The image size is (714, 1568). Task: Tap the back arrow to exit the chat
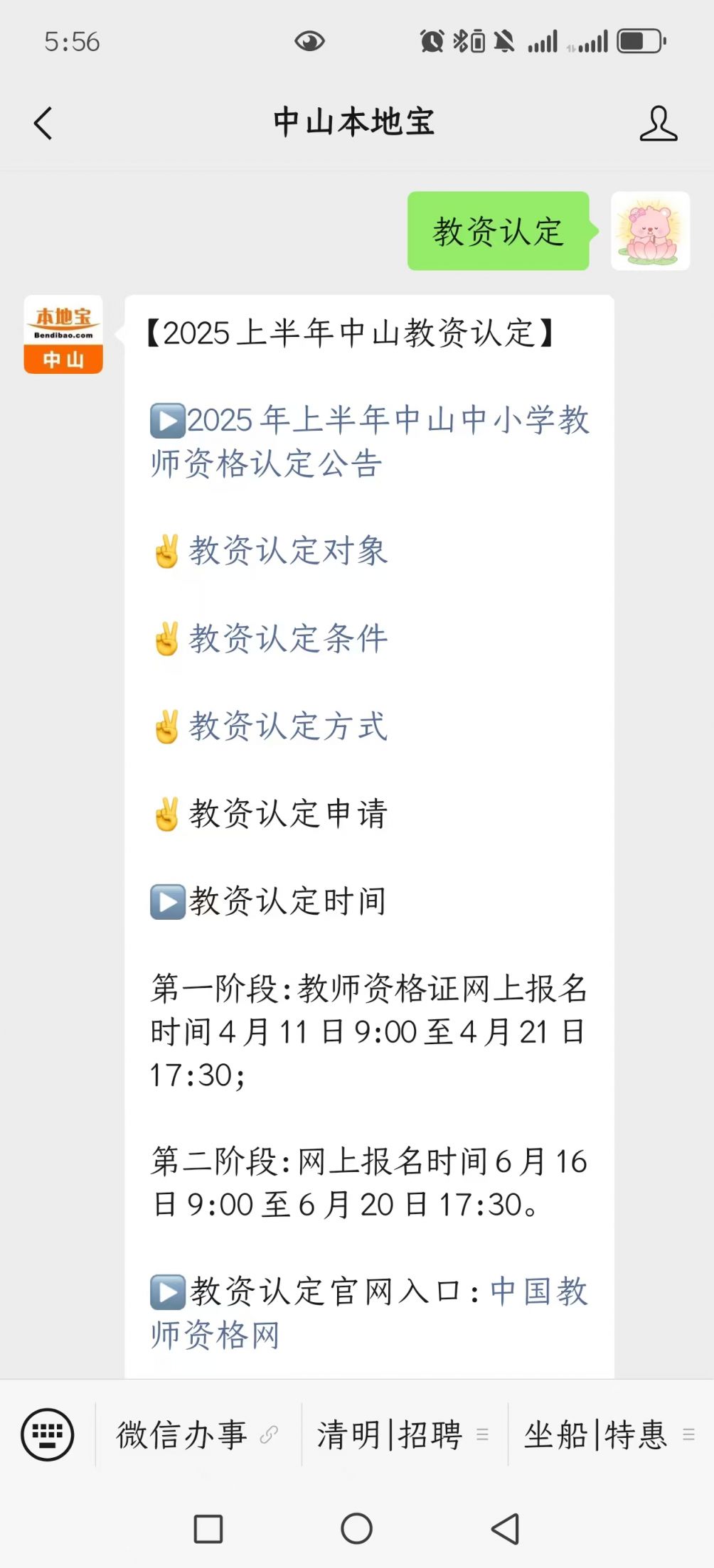click(43, 122)
